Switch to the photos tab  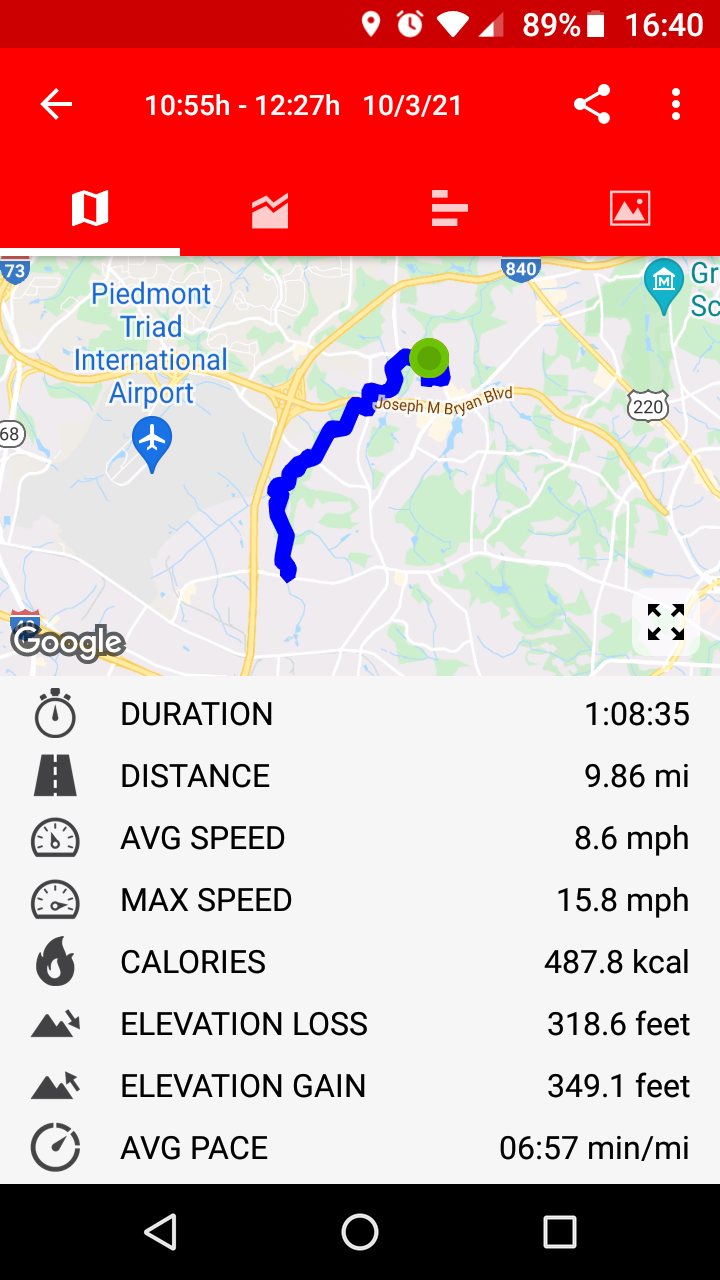point(630,209)
